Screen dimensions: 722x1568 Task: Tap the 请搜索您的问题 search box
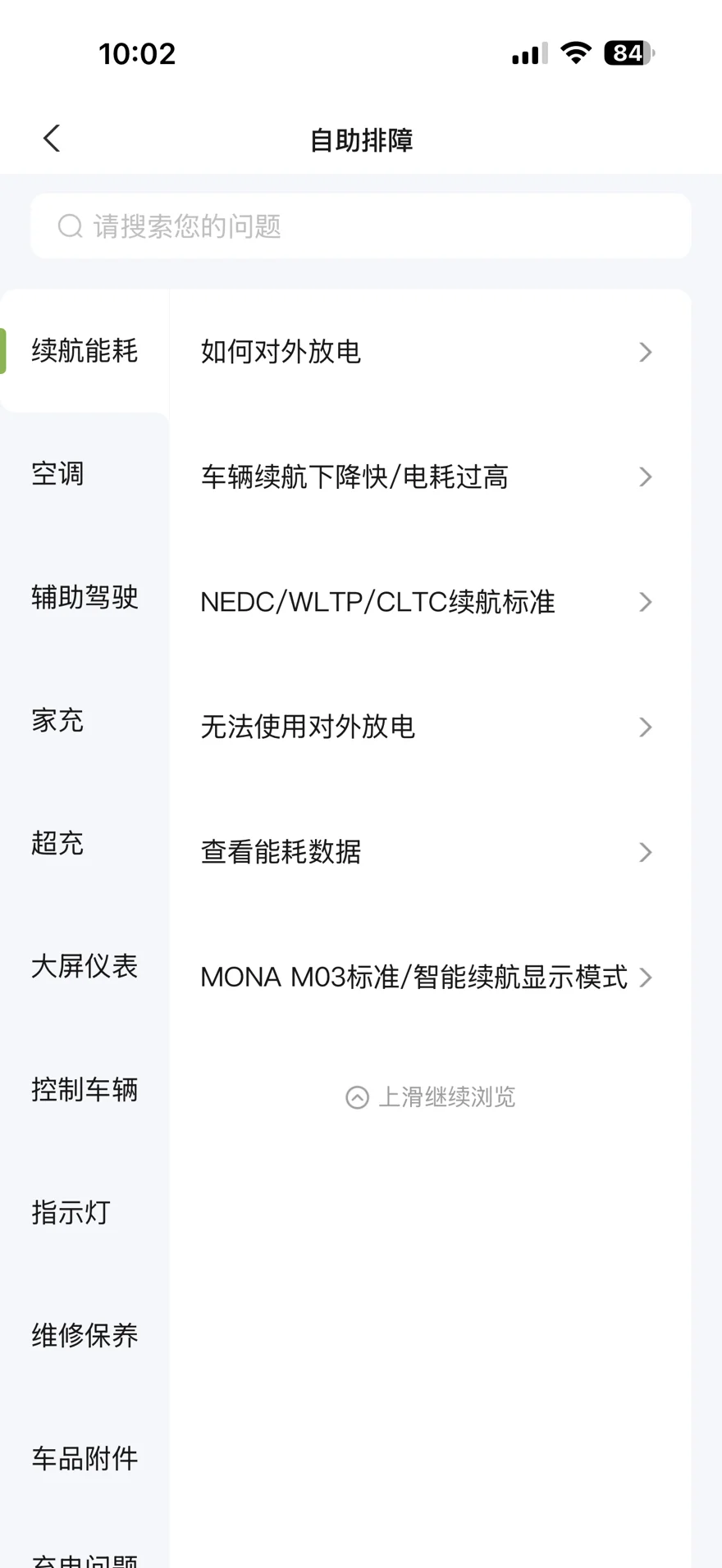coord(361,226)
